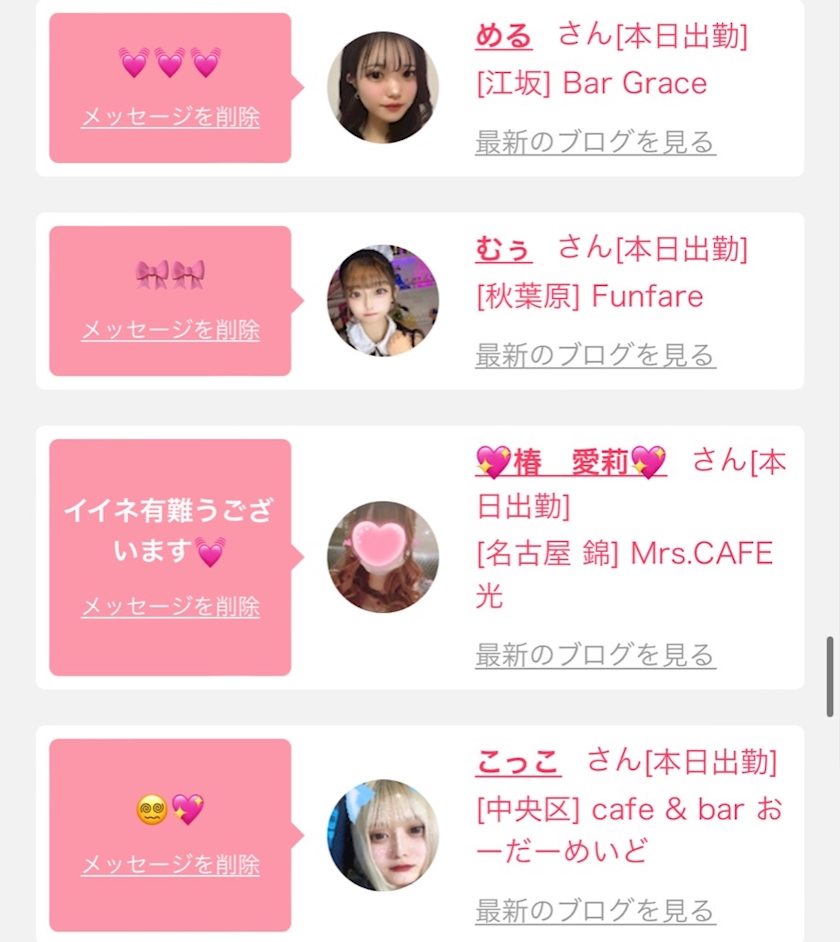Open める's profile name link
Screen dimensions: 840x942
click(504, 36)
